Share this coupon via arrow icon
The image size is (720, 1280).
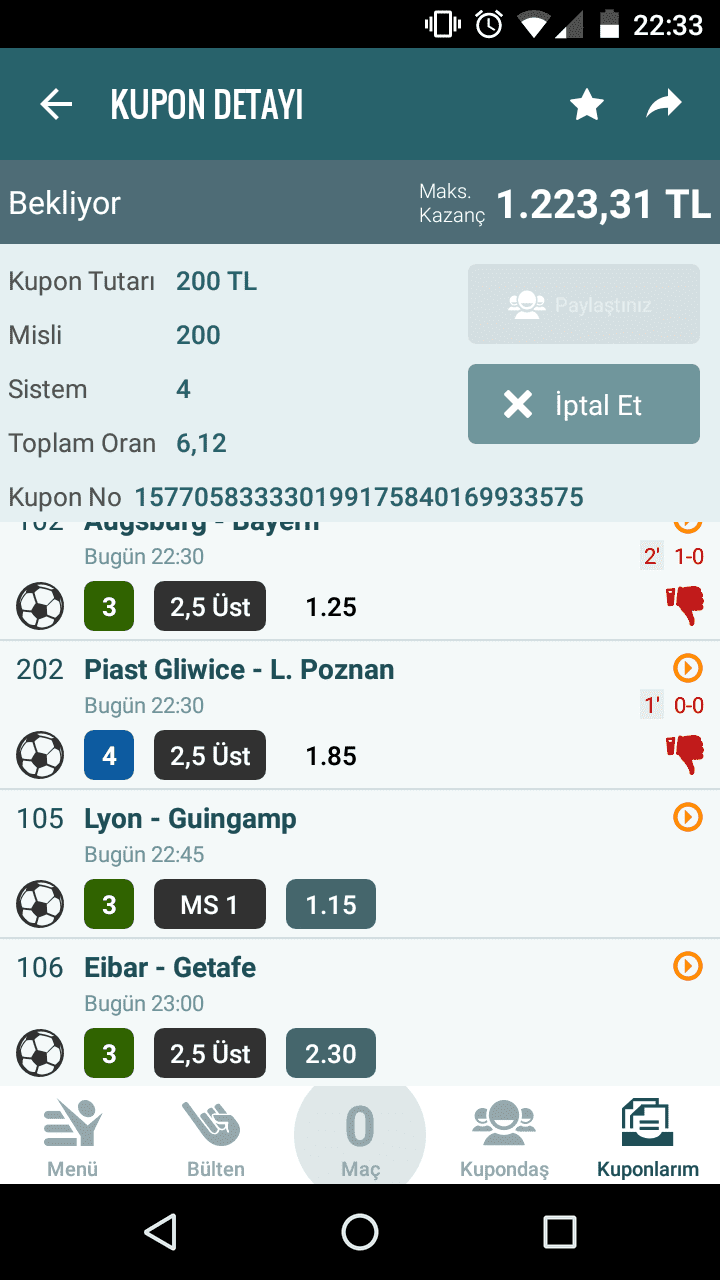tap(663, 104)
